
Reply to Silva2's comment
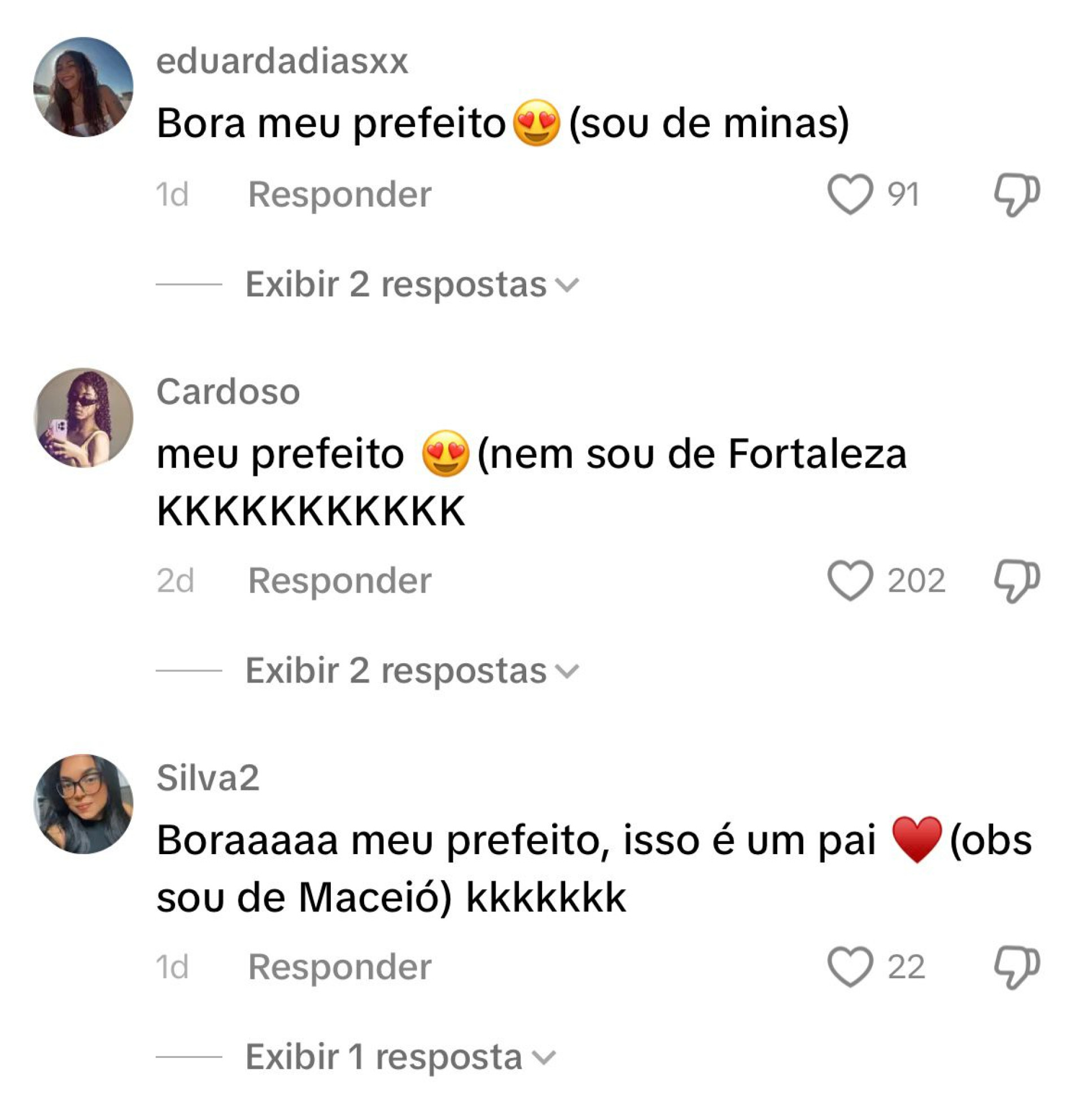[339, 967]
